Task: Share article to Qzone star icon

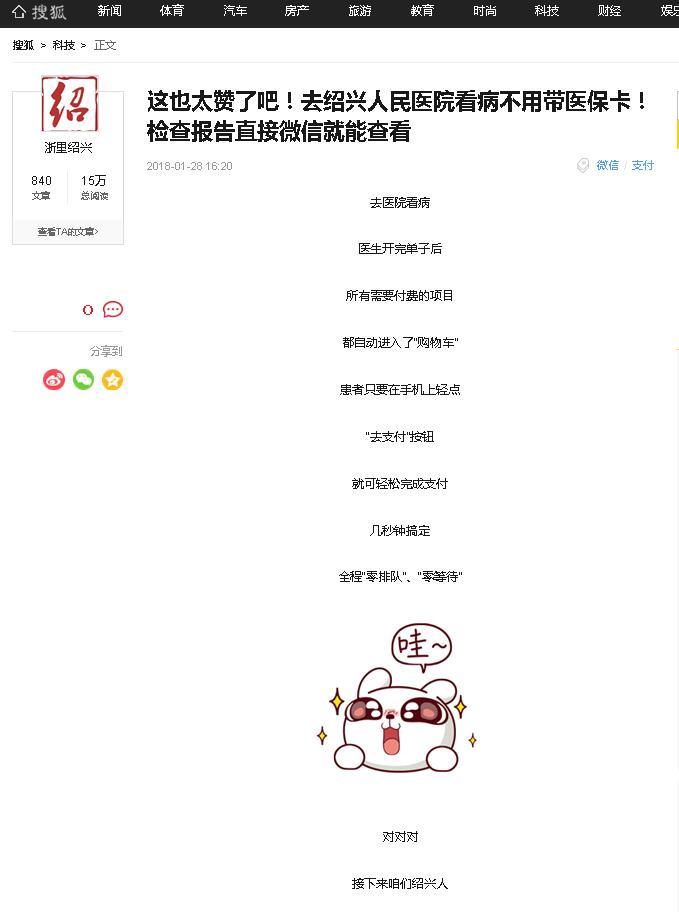Action: [113, 380]
